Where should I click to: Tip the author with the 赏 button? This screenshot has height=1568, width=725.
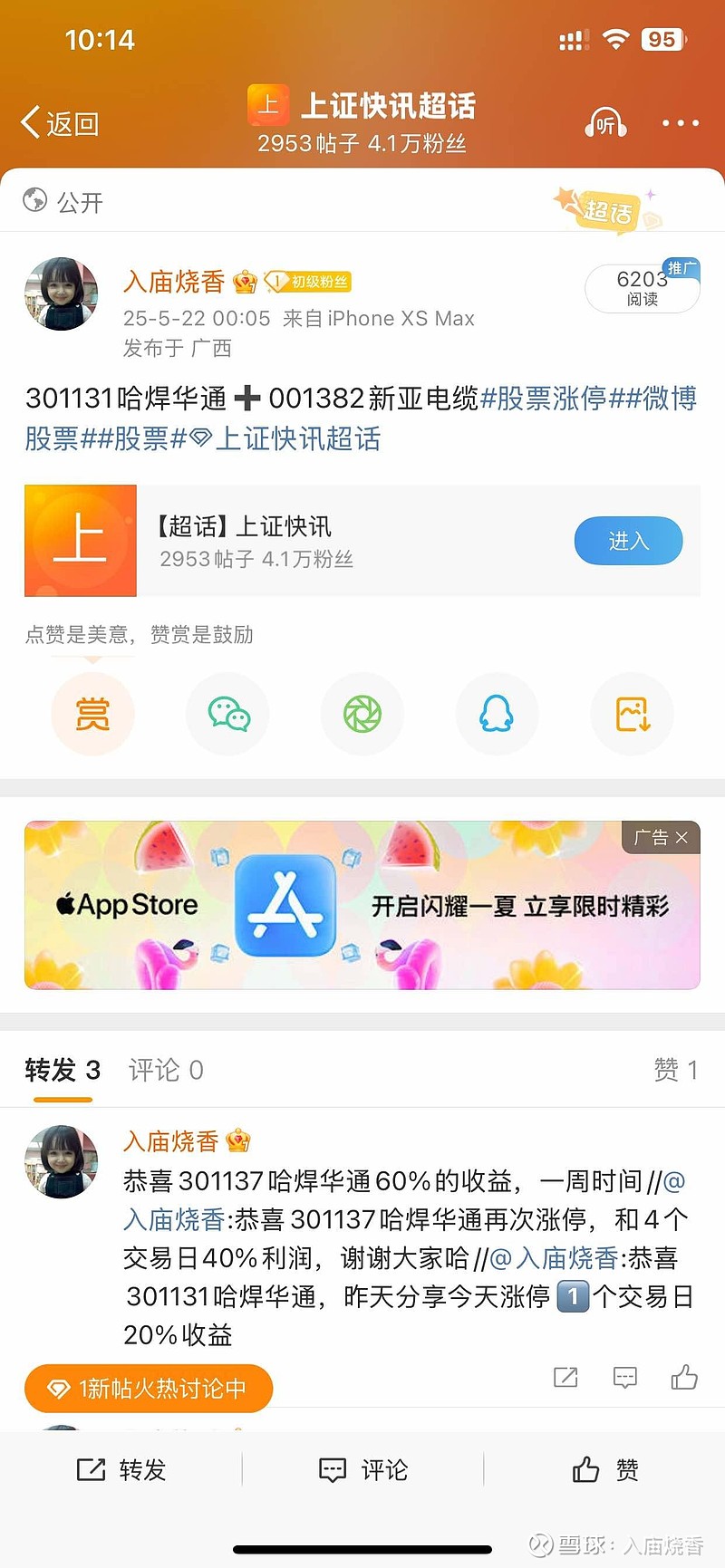92,715
